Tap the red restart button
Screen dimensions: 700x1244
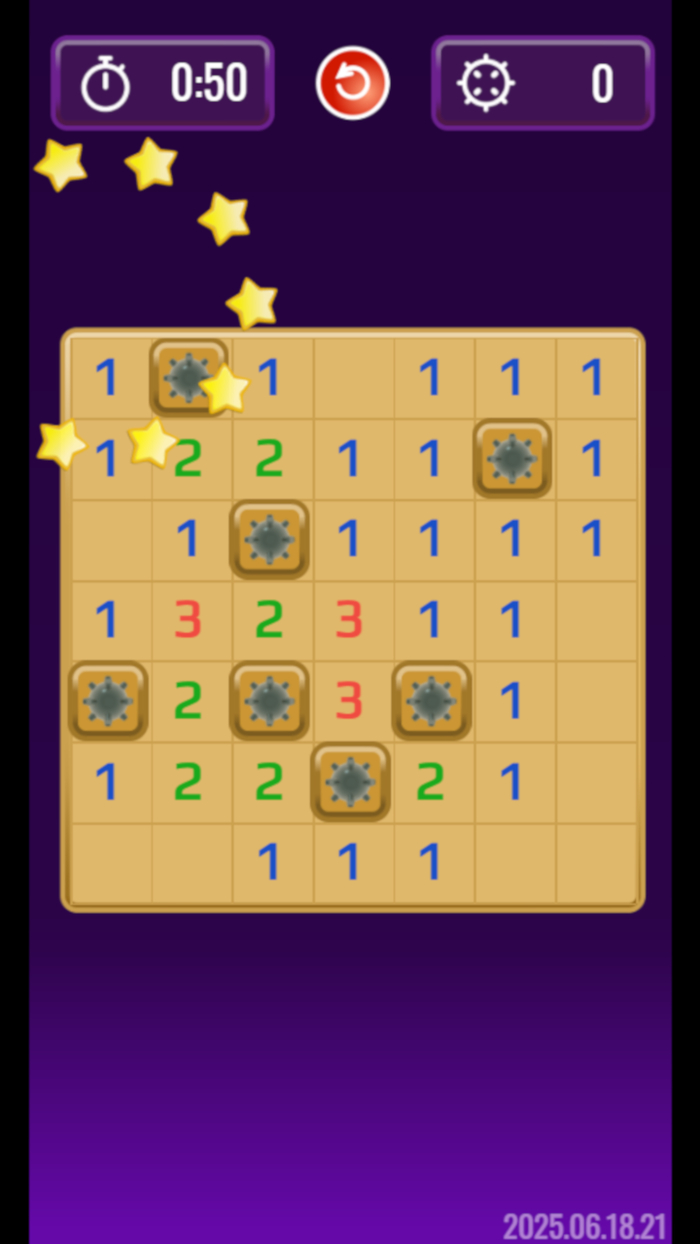click(x=352, y=83)
